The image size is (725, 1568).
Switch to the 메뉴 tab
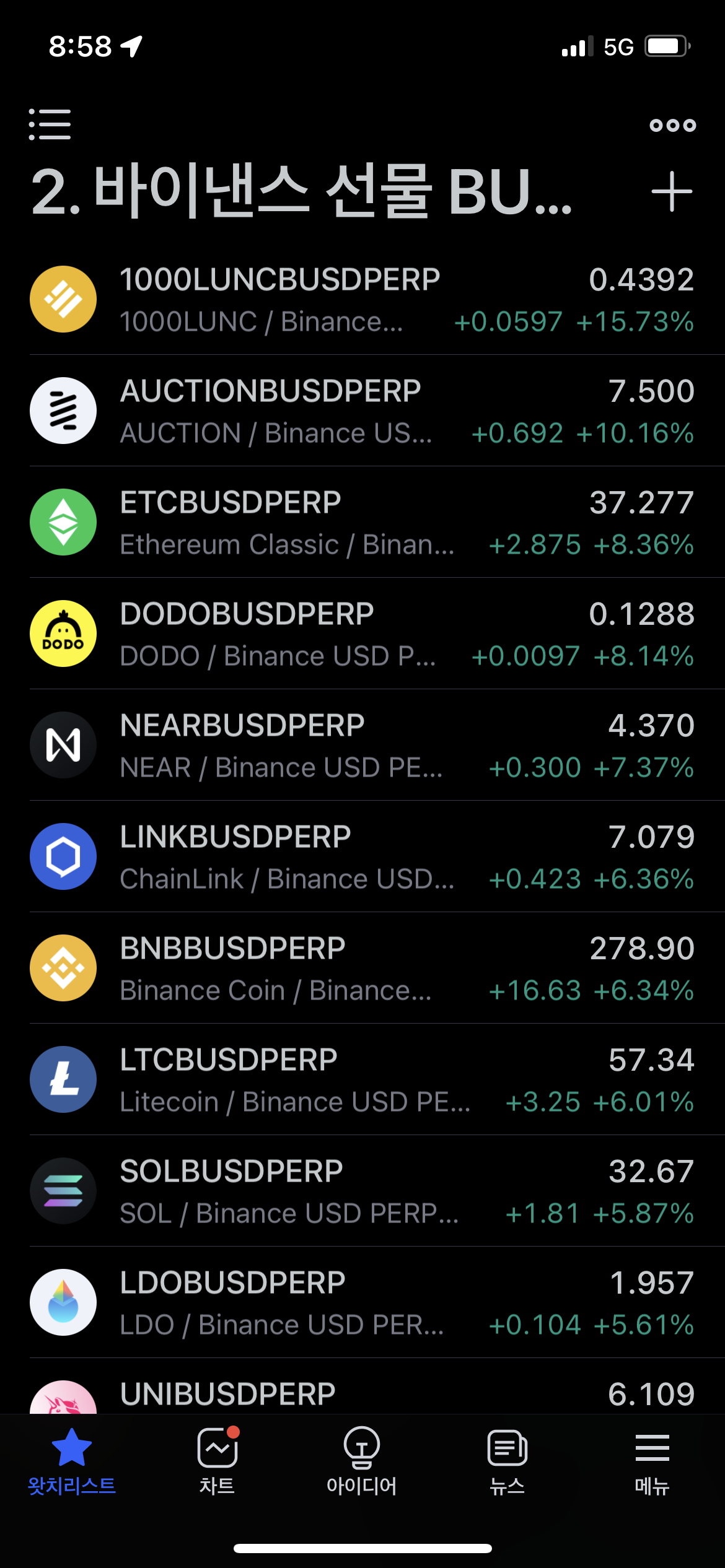652,1461
